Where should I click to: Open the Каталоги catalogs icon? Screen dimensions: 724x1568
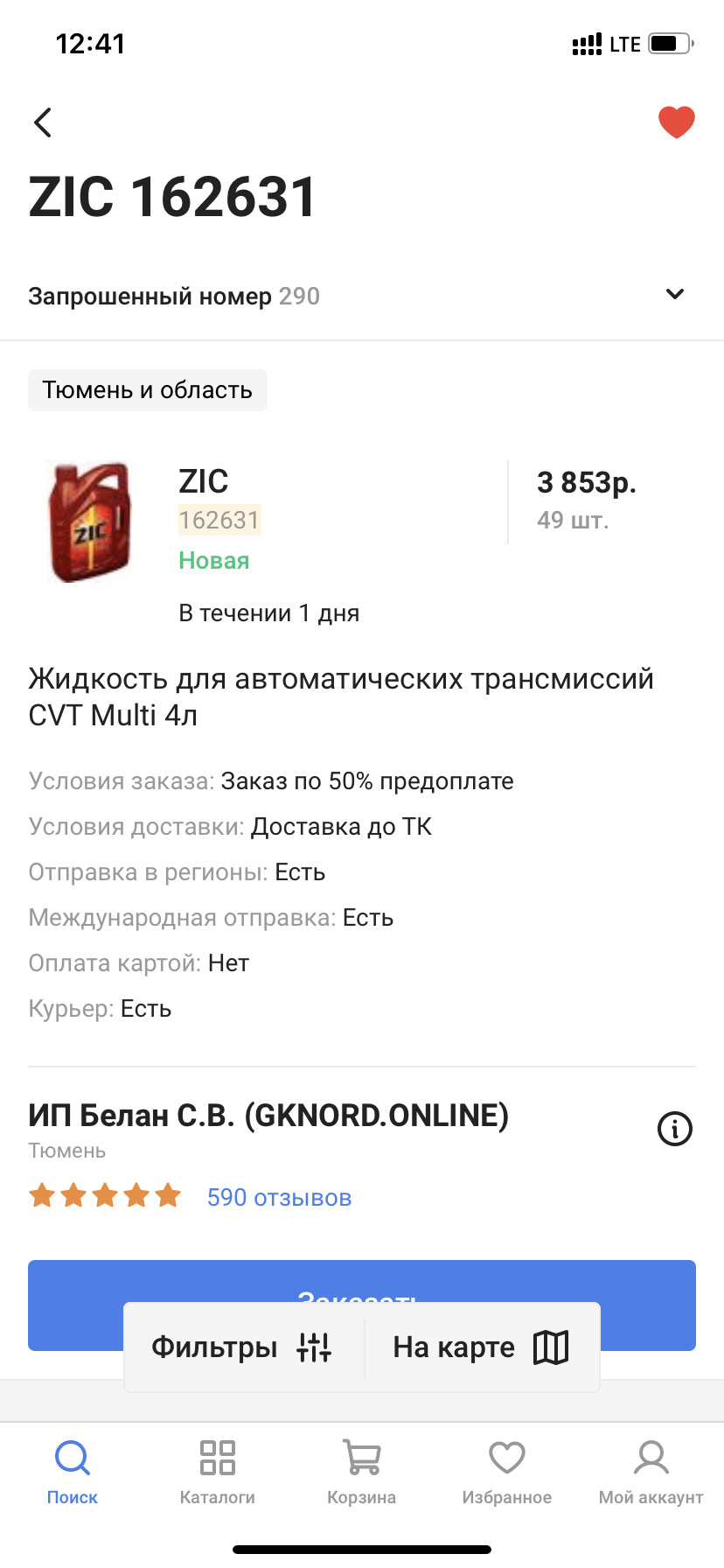tap(217, 1457)
